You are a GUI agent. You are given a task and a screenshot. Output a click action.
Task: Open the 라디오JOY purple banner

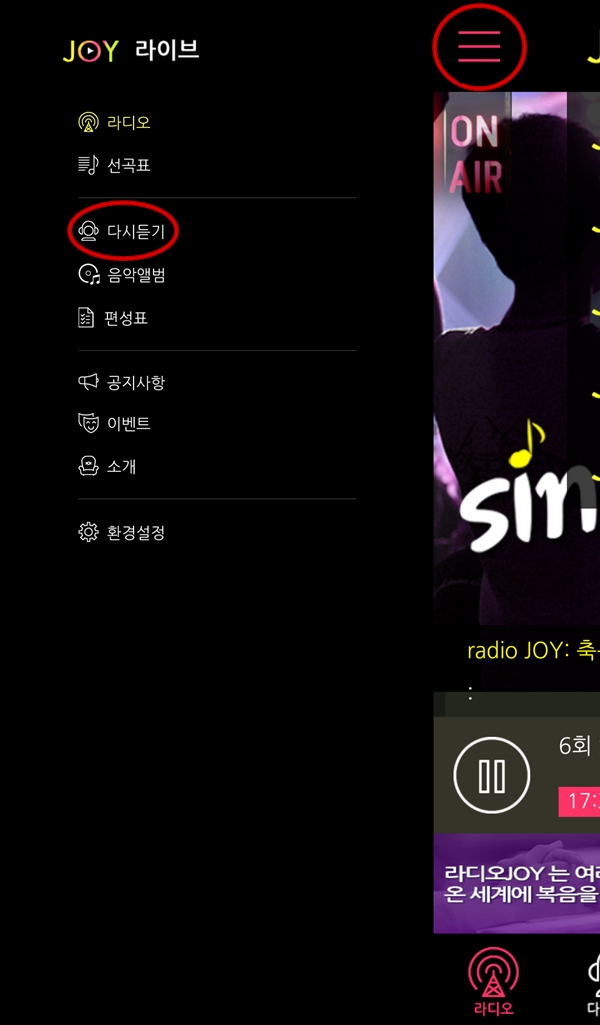point(516,885)
